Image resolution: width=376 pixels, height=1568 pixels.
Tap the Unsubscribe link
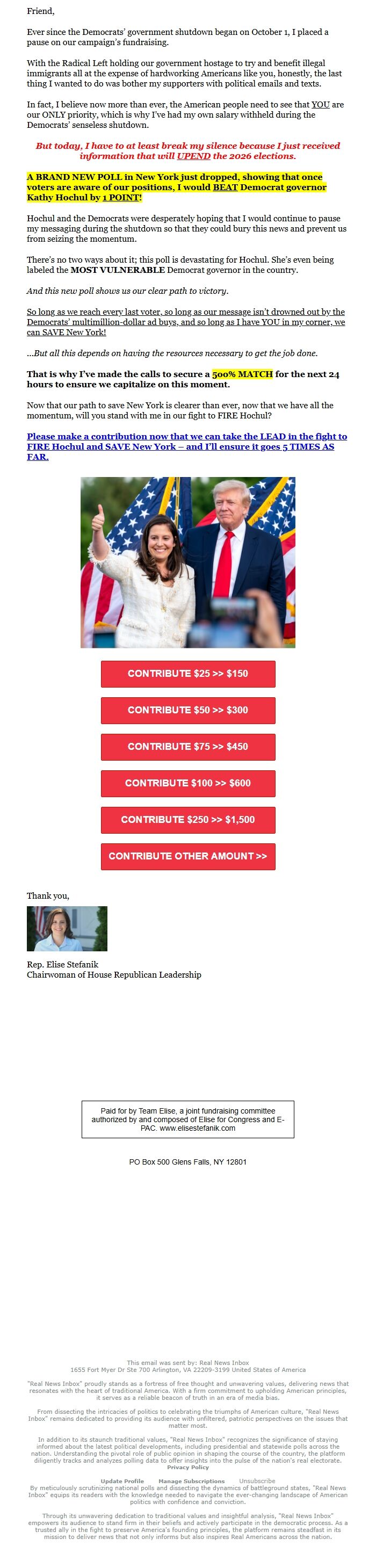pyautogui.click(x=257, y=1481)
